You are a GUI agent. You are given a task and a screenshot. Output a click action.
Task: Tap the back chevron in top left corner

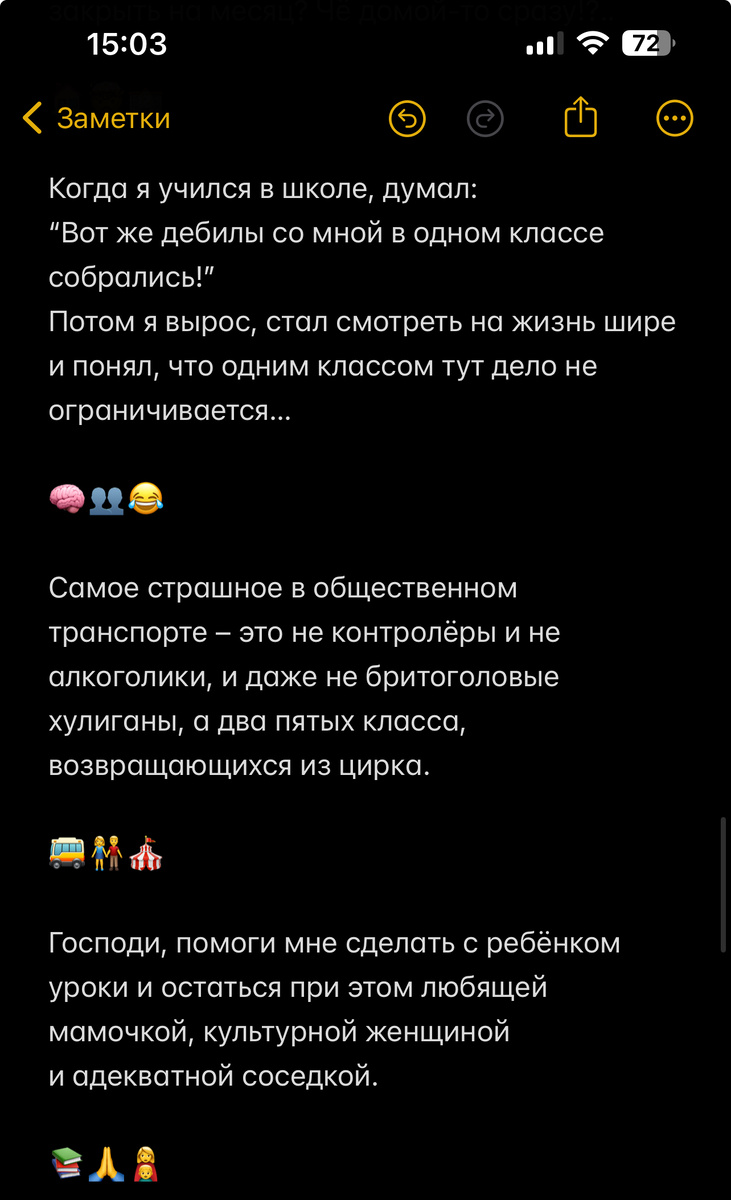(x=31, y=118)
